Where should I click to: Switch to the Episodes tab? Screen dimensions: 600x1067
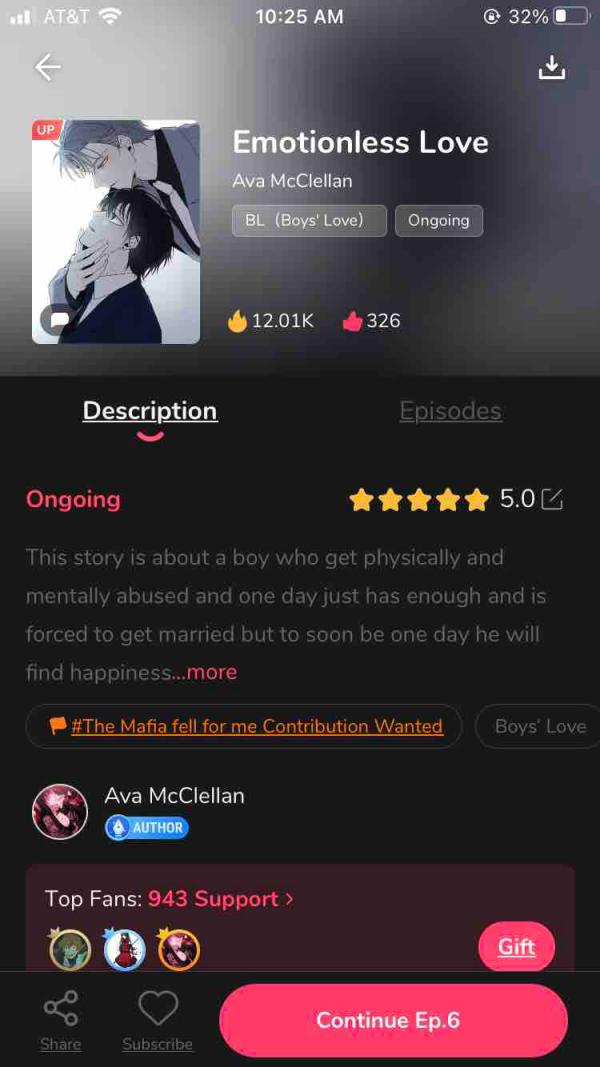click(x=450, y=411)
